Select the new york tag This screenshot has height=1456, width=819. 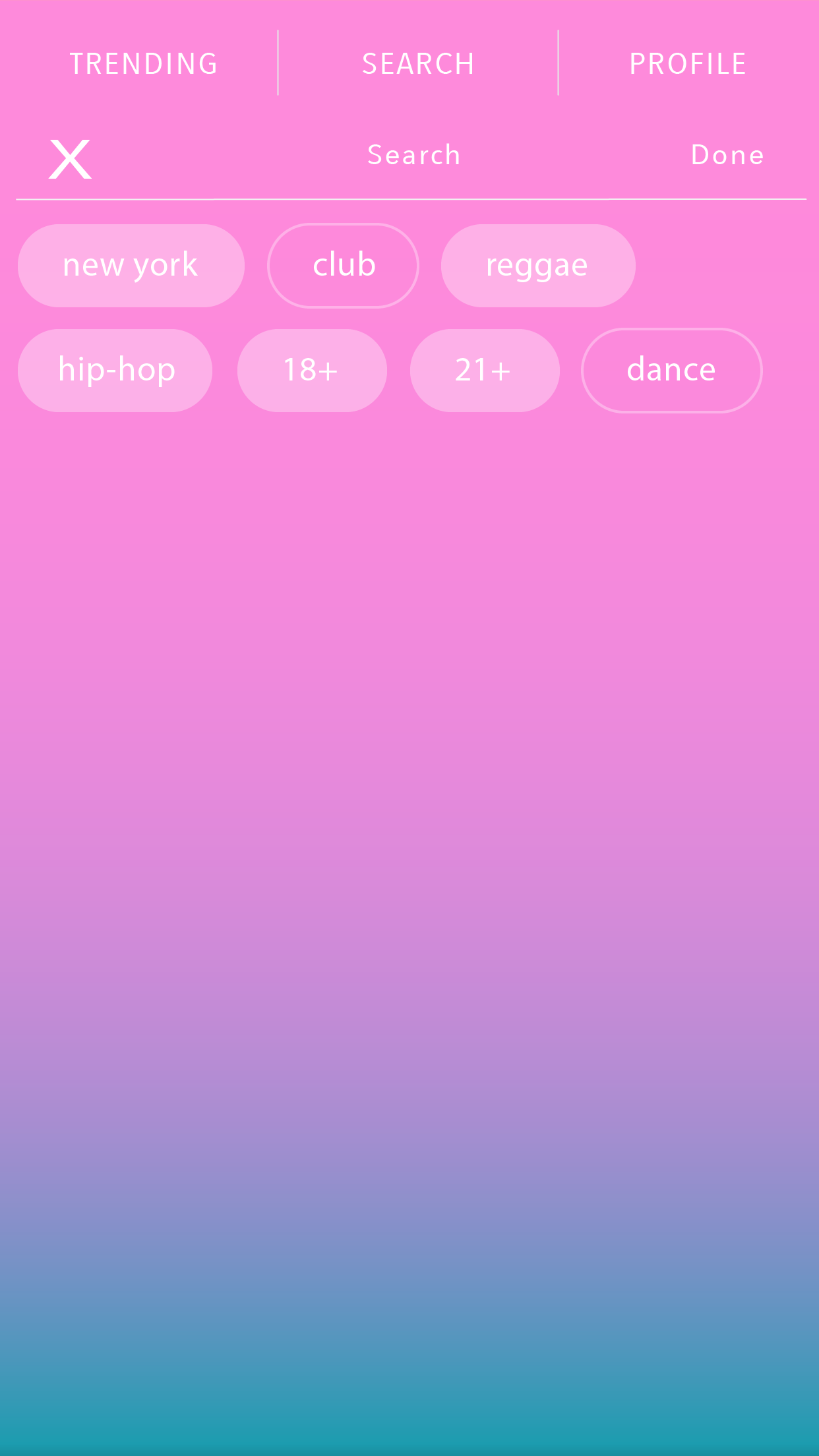pyautogui.click(x=131, y=266)
